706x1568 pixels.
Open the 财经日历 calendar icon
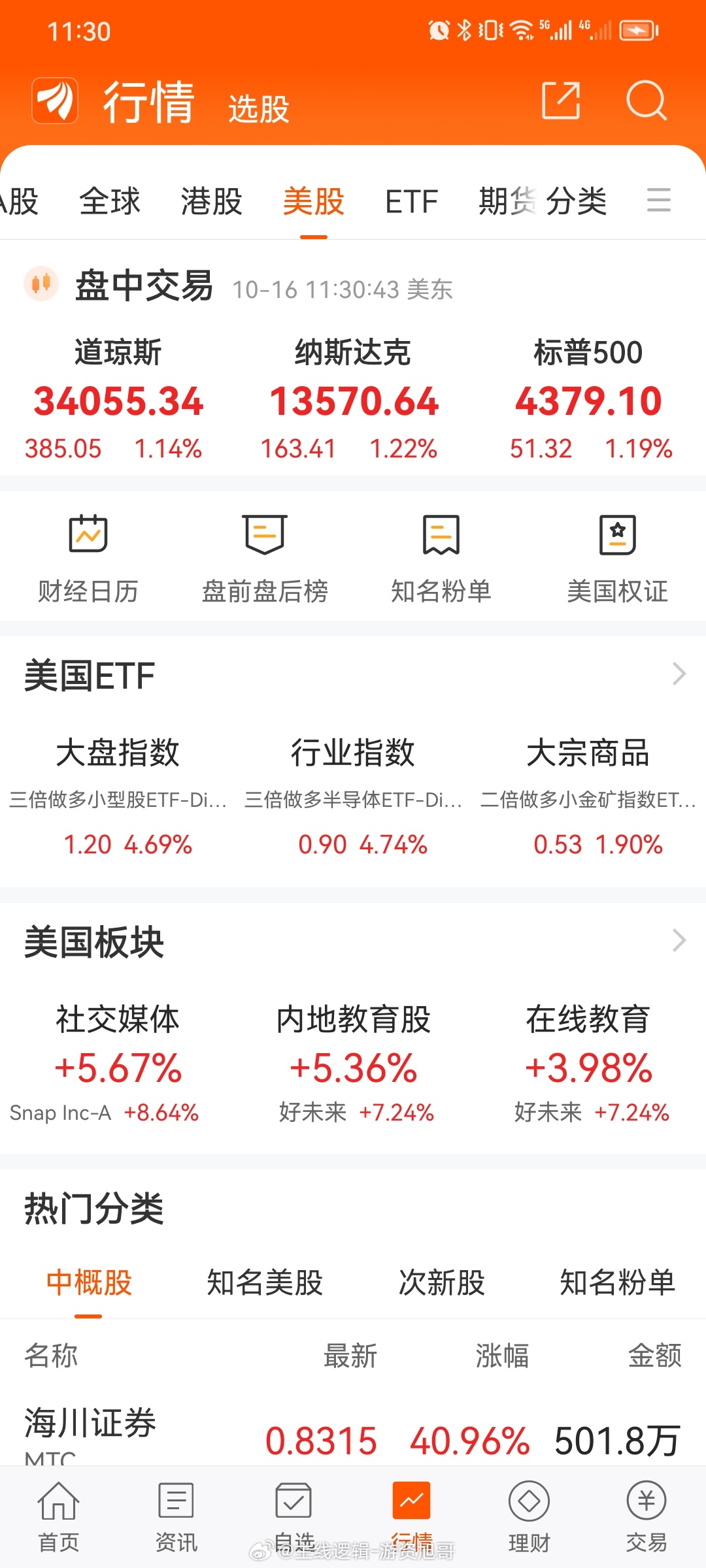tap(88, 555)
